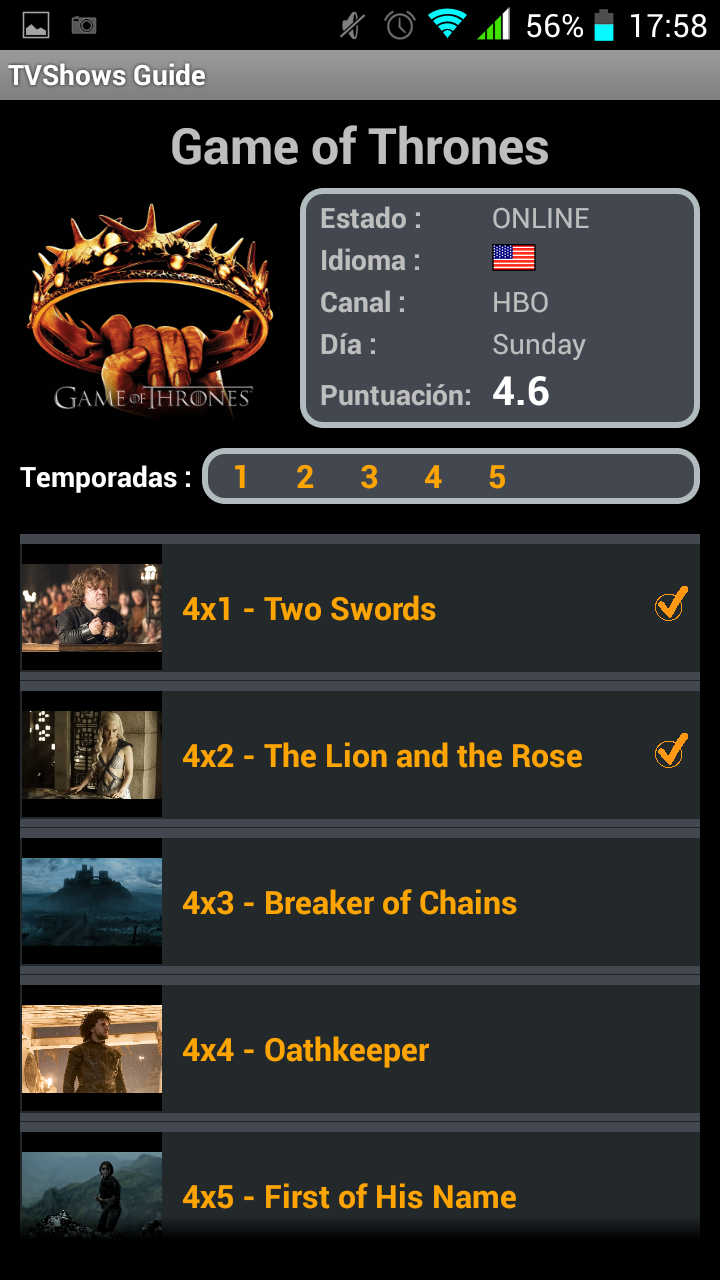
Task: Select season 2
Action: [305, 477]
